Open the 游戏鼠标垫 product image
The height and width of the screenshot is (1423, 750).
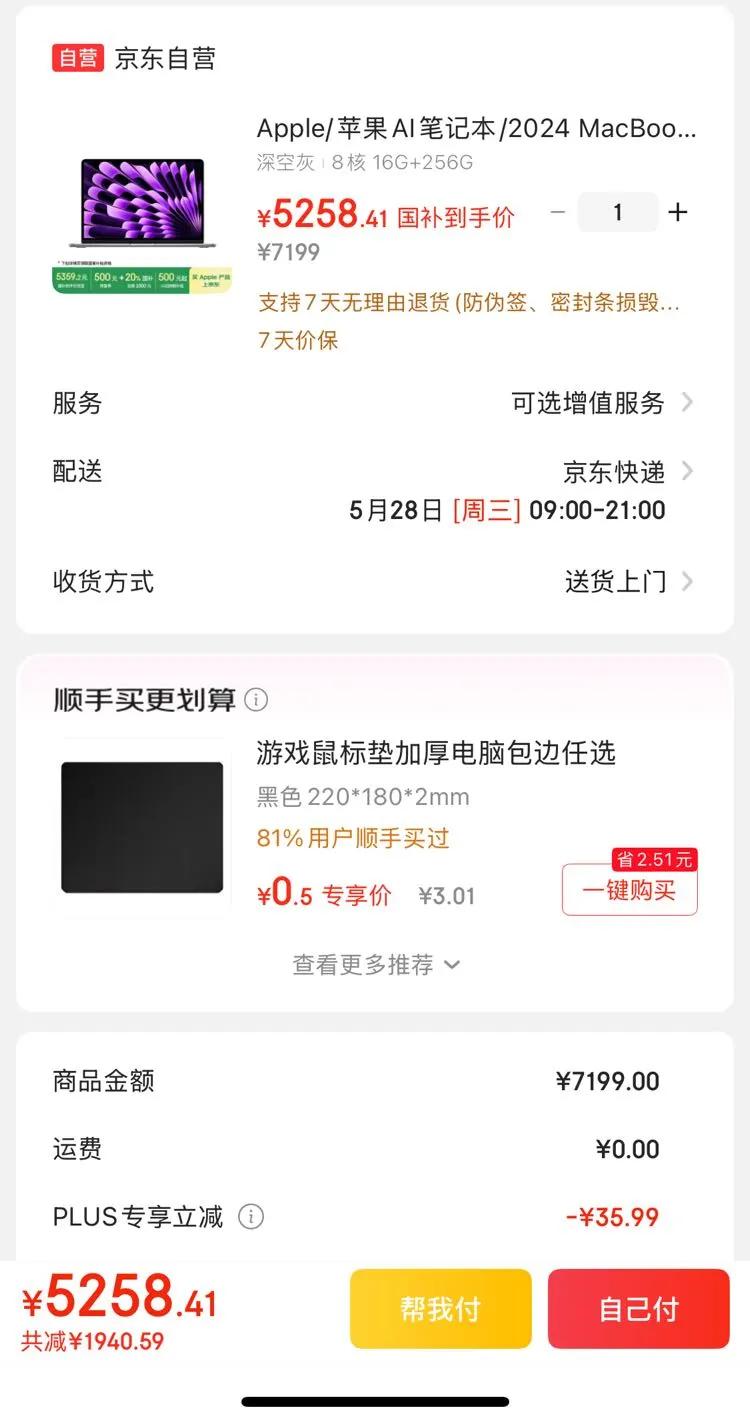click(142, 827)
